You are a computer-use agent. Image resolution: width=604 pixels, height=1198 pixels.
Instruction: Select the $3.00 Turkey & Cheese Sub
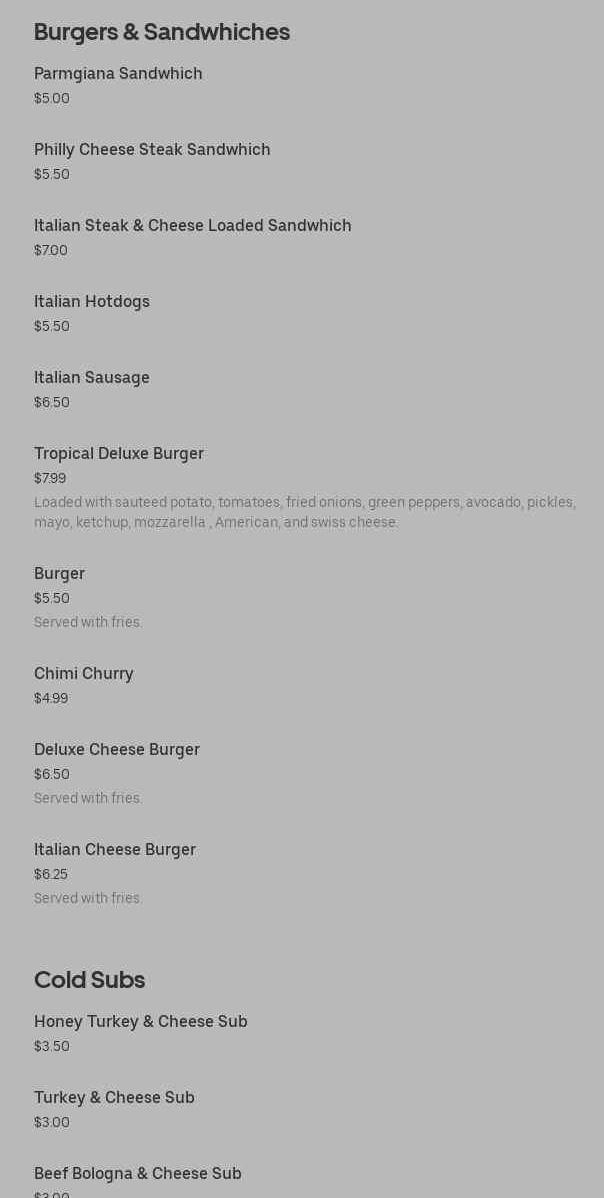click(x=114, y=1098)
